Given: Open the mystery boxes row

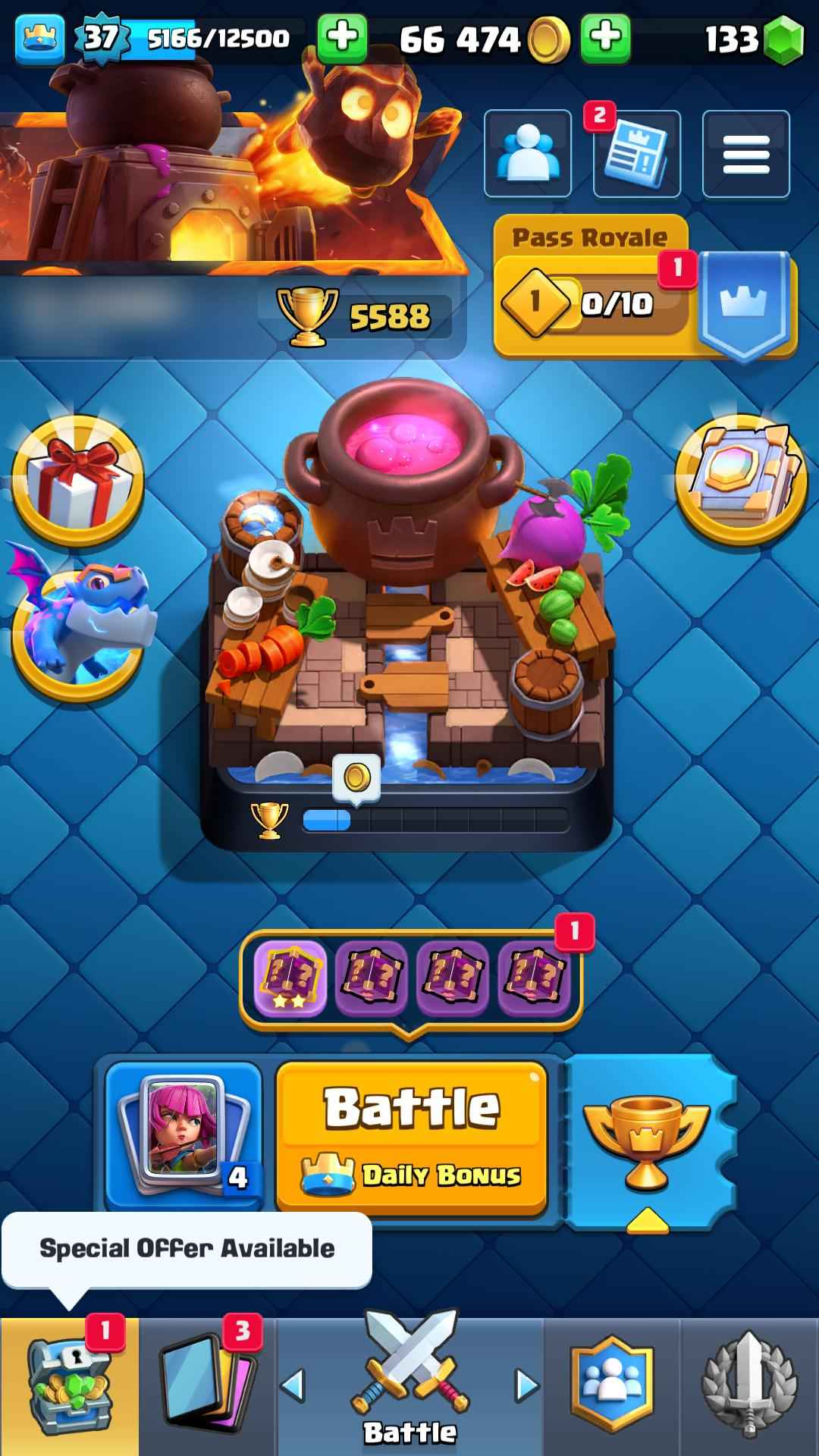Looking at the screenshot, I should 411,978.
